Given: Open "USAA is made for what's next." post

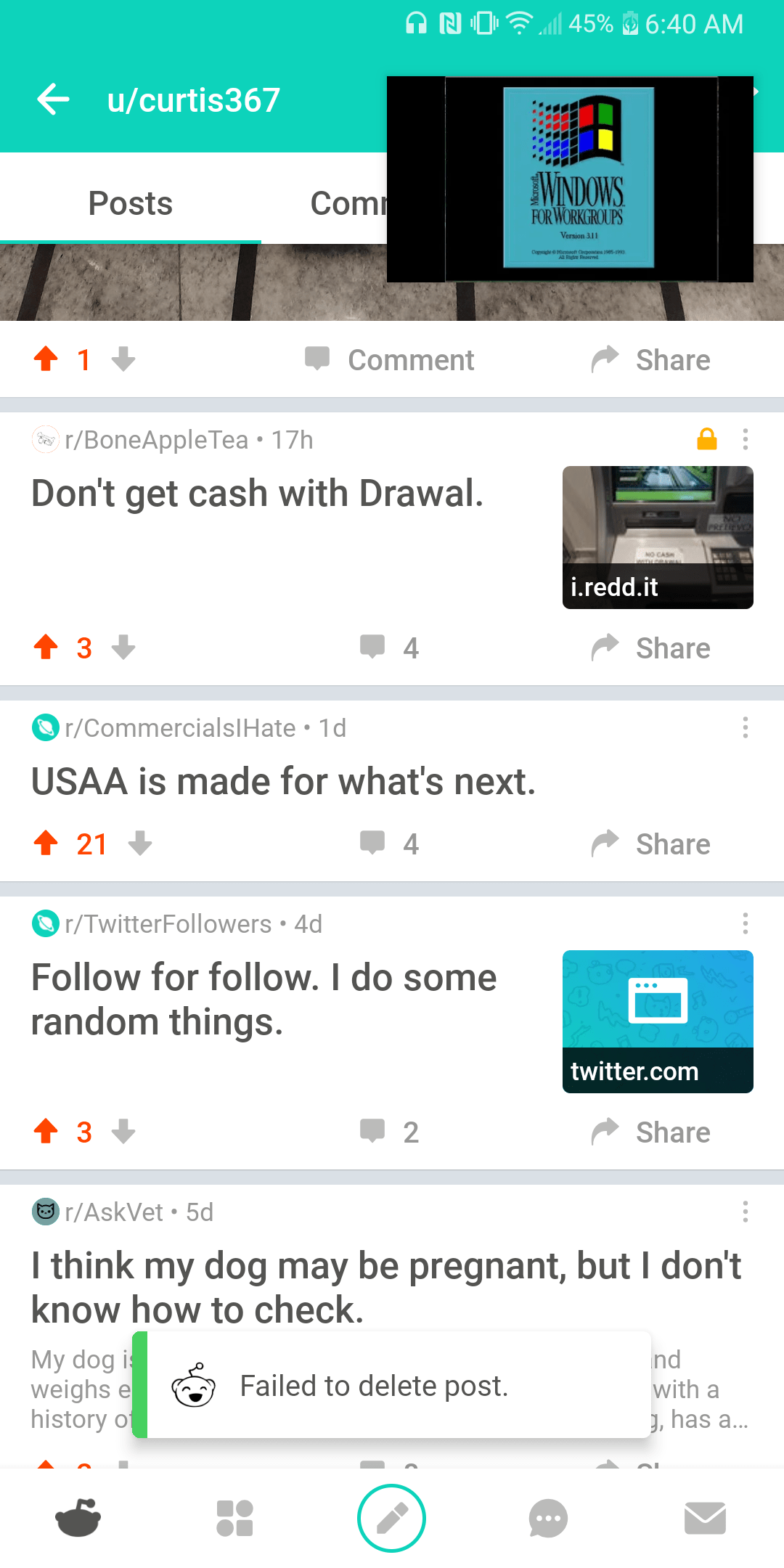Looking at the screenshot, I should click(x=283, y=782).
